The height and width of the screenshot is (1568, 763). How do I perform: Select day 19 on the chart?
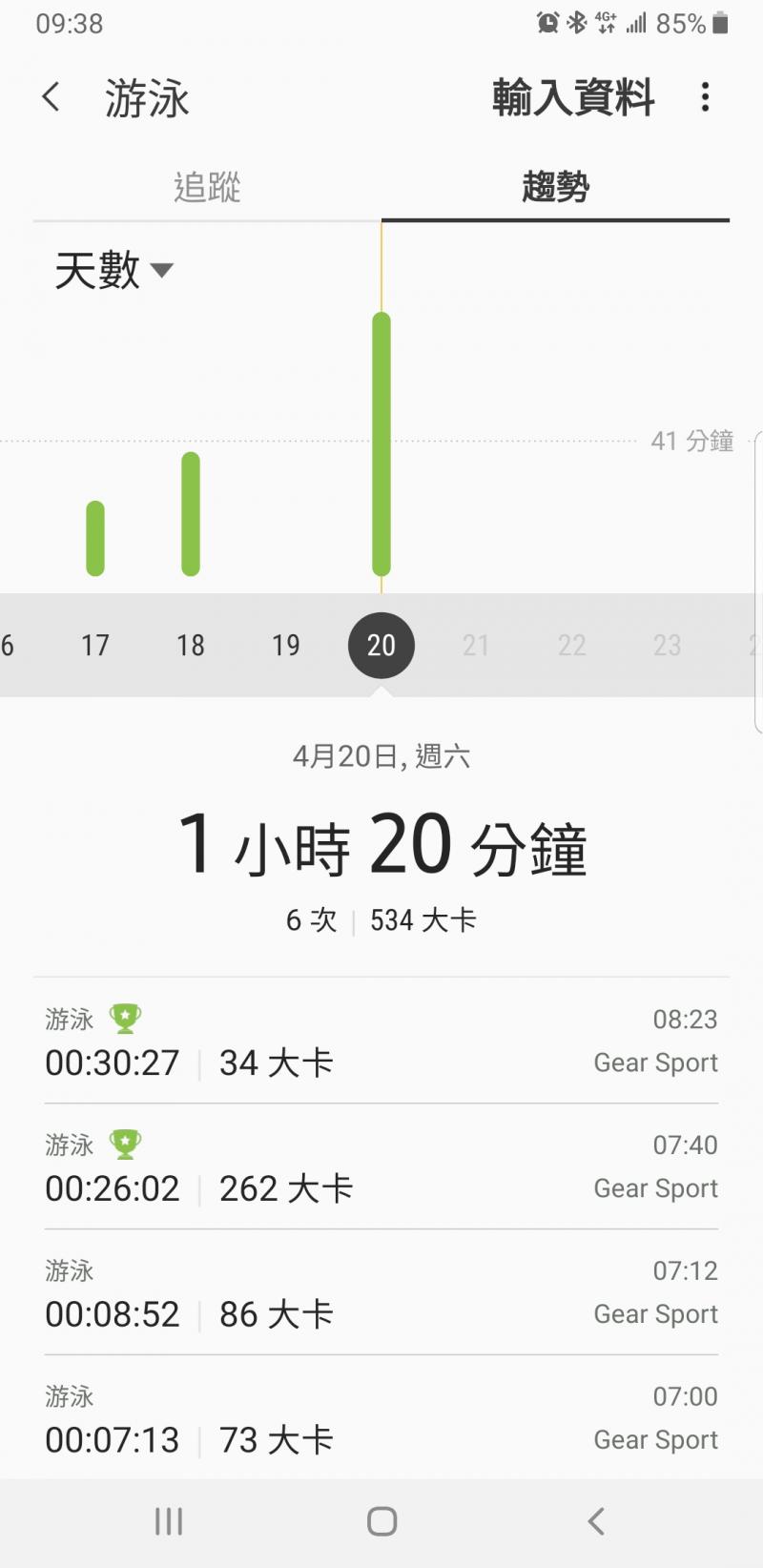pos(286,646)
